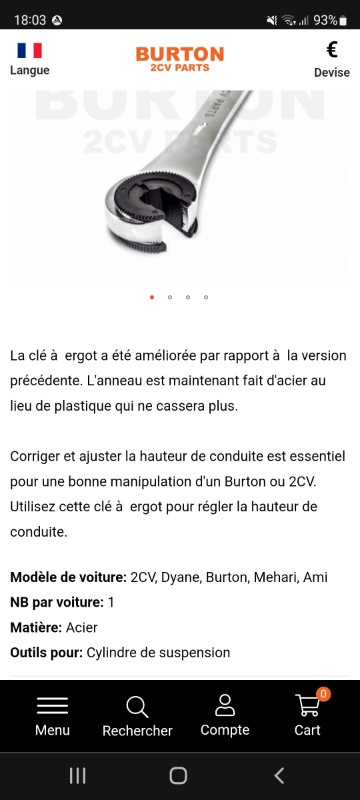View the shopping Cart
This screenshot has width=360, height=800.
[307, 715]
